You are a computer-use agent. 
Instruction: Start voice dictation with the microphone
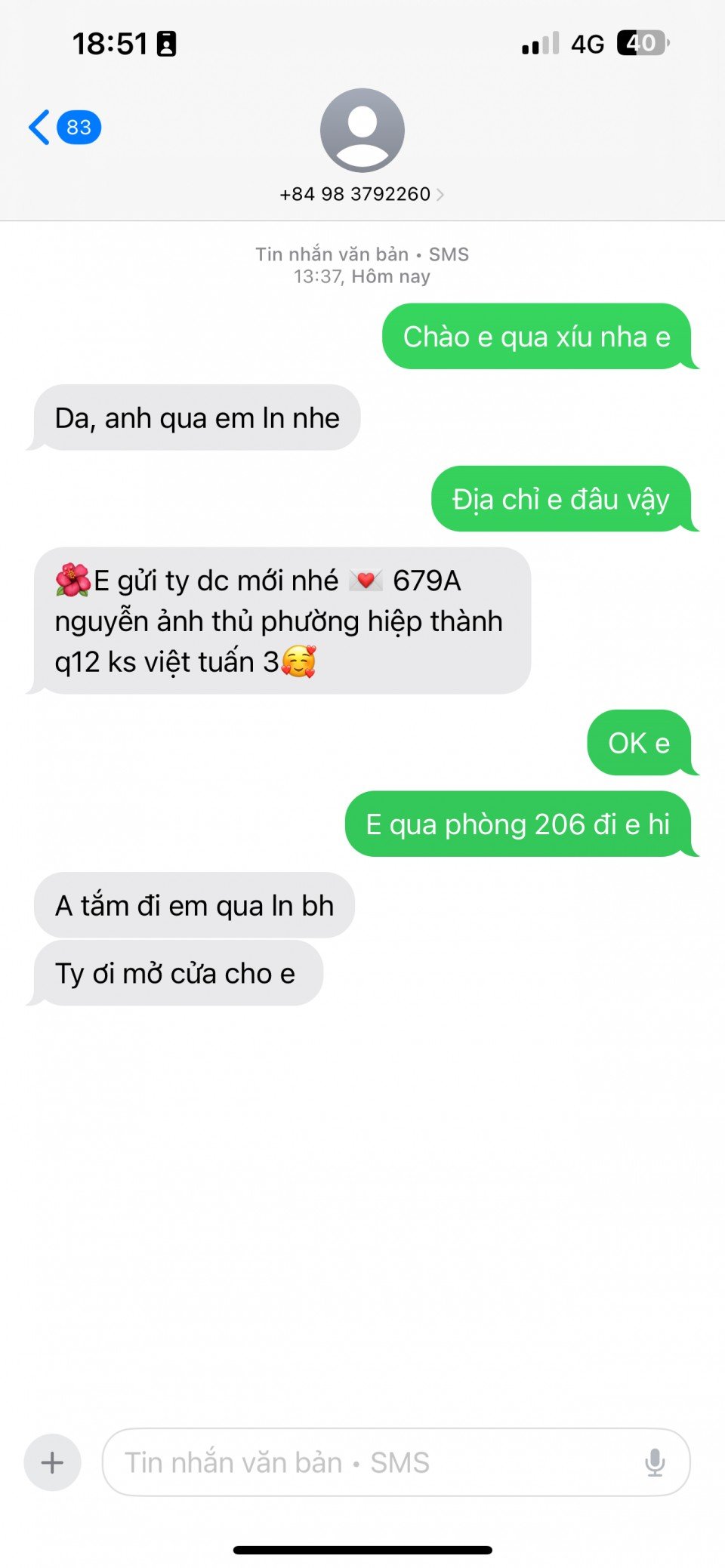click(x=655, y=1462)
